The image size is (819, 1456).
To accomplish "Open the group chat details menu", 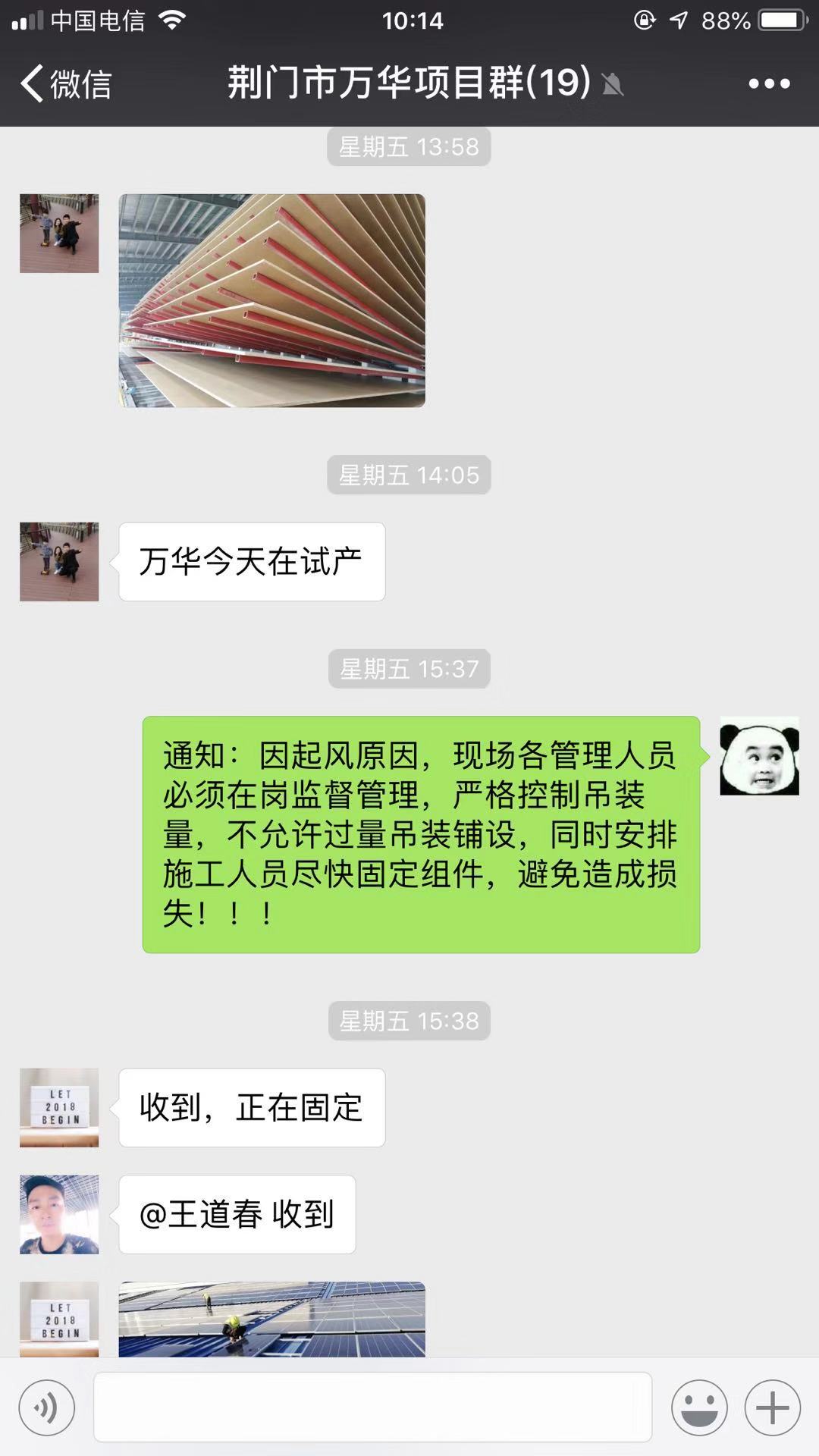I will [x=769, y=83].
